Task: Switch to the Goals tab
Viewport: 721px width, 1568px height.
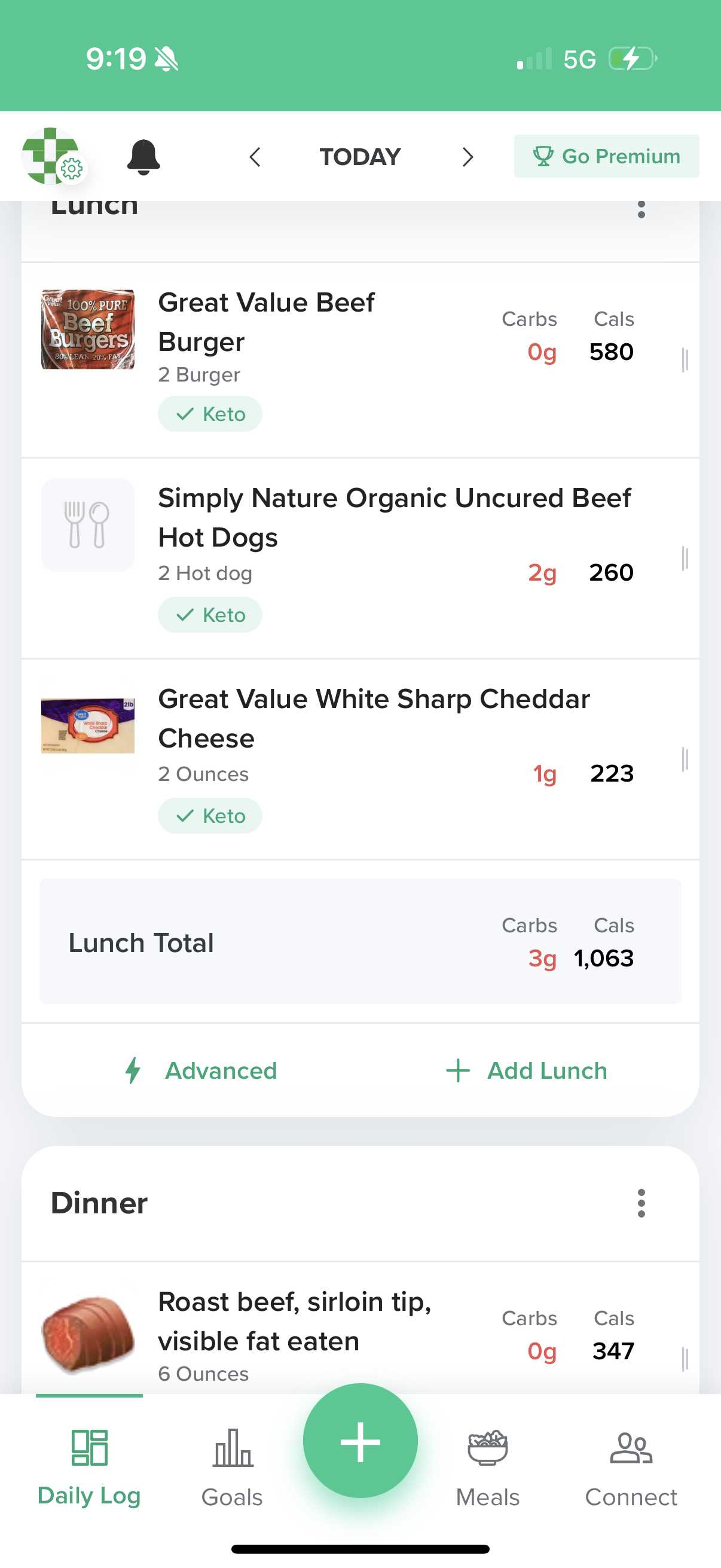Action: click(x=232, y=1468)
